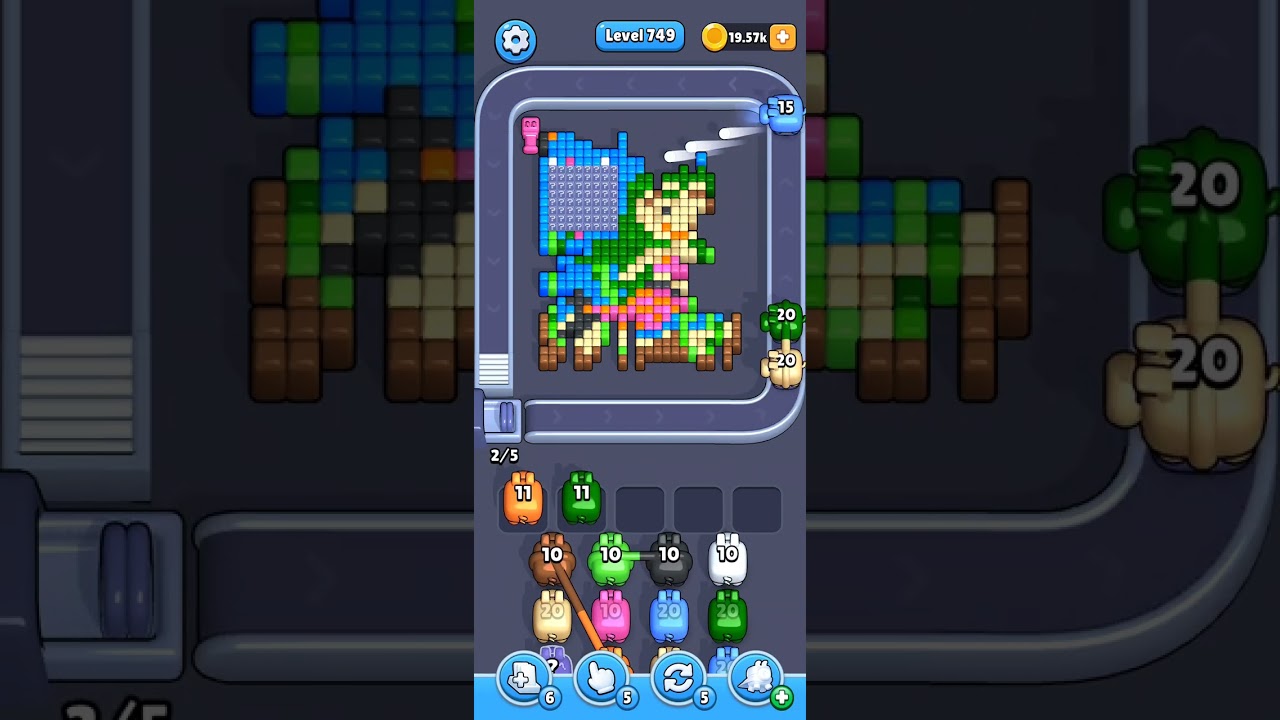
Task: Select the brown 10 shooter
Action: pos(552,562)
